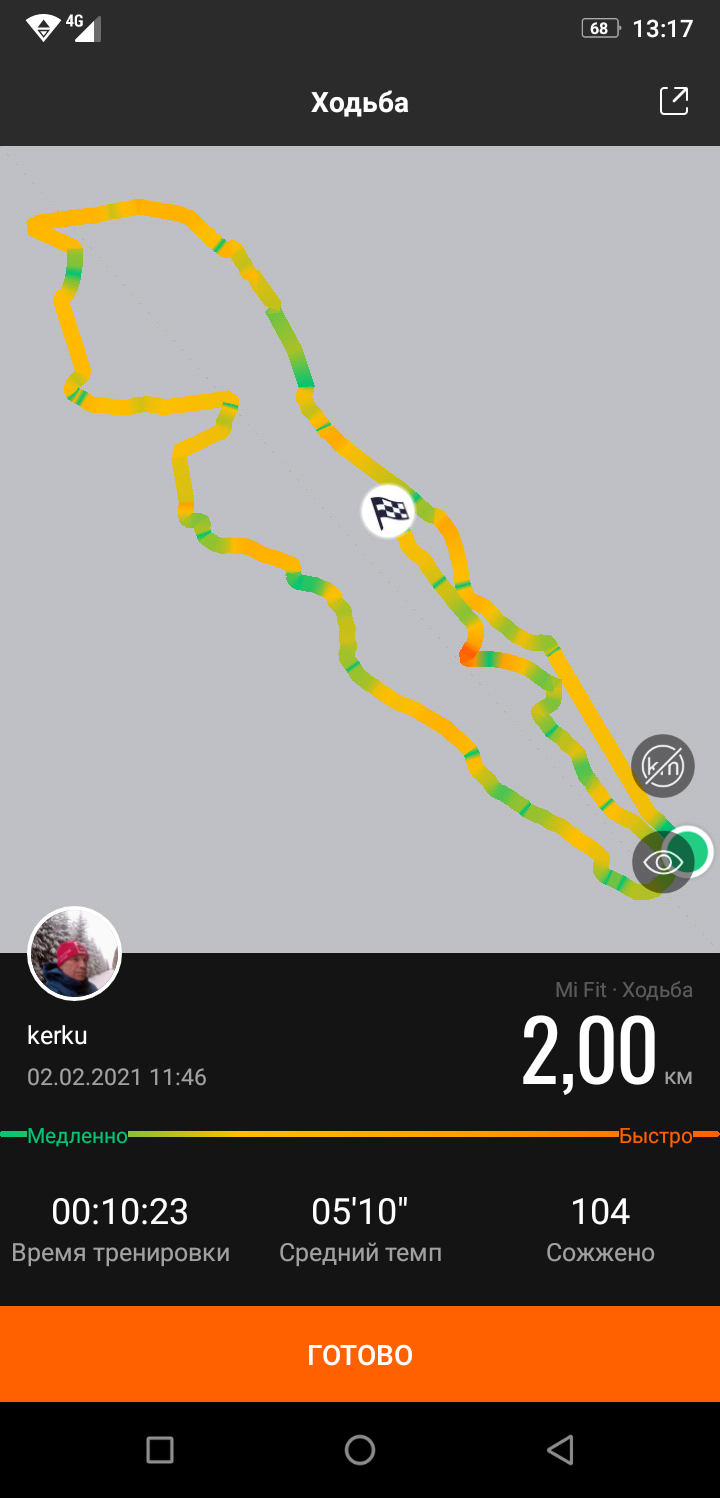Screen dimensions: 720x1498
Task: Open kerku's profile picture
Action: click(74, 954)
